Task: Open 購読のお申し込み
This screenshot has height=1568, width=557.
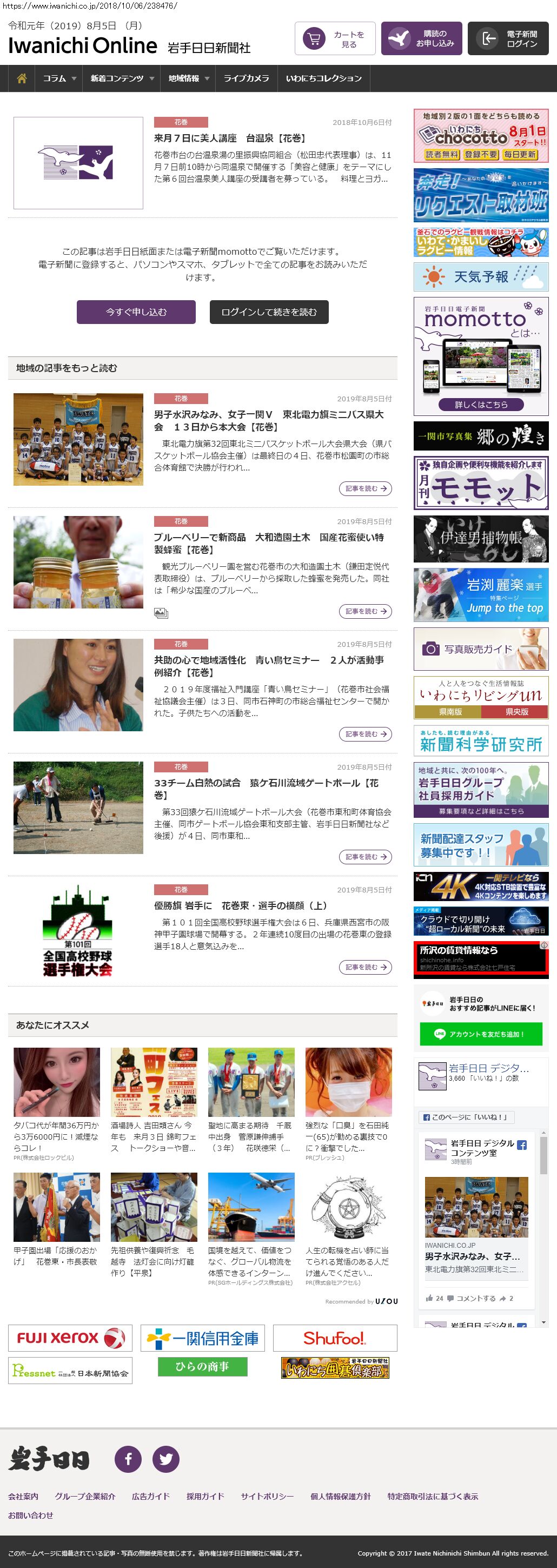Action: click(x=421, y=39)
